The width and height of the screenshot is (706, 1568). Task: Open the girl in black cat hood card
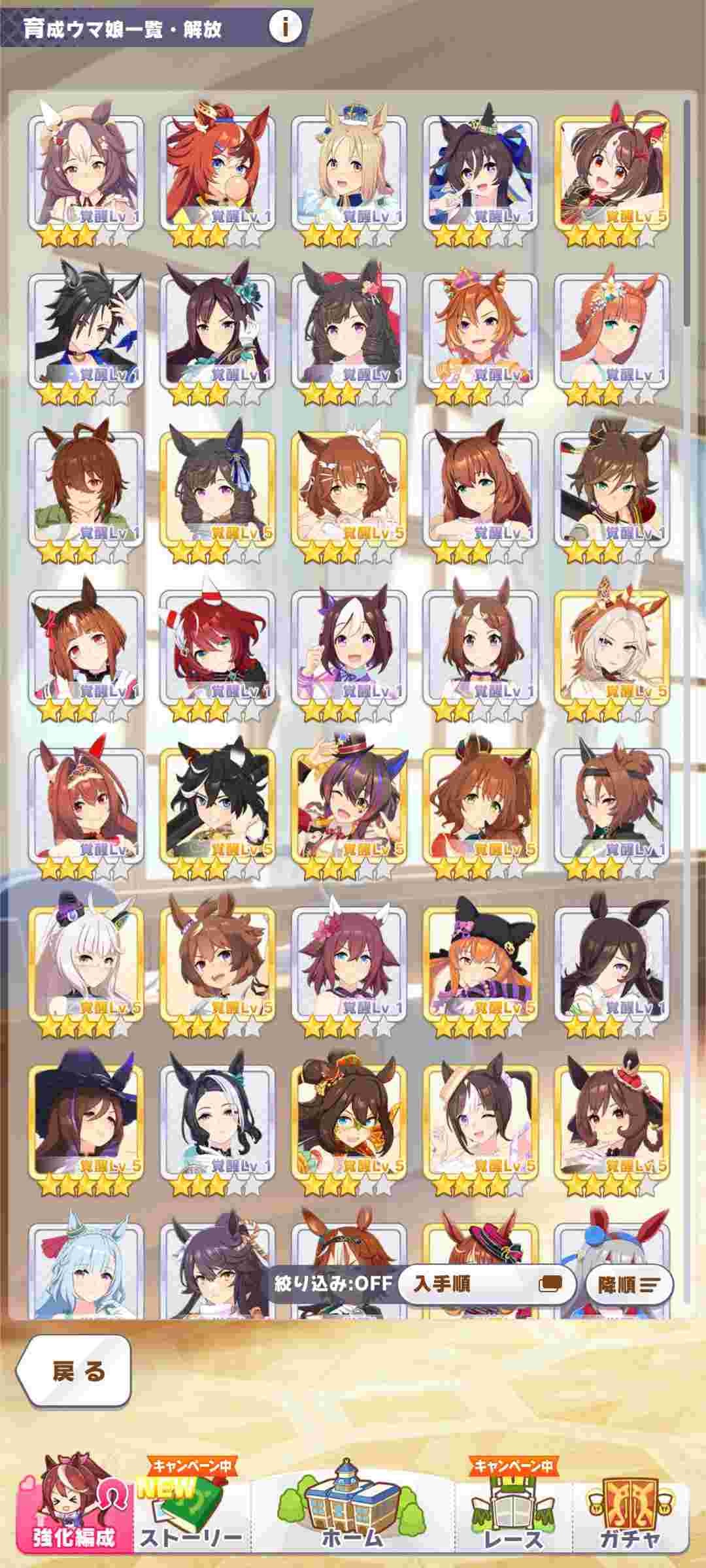coord(480,964)
